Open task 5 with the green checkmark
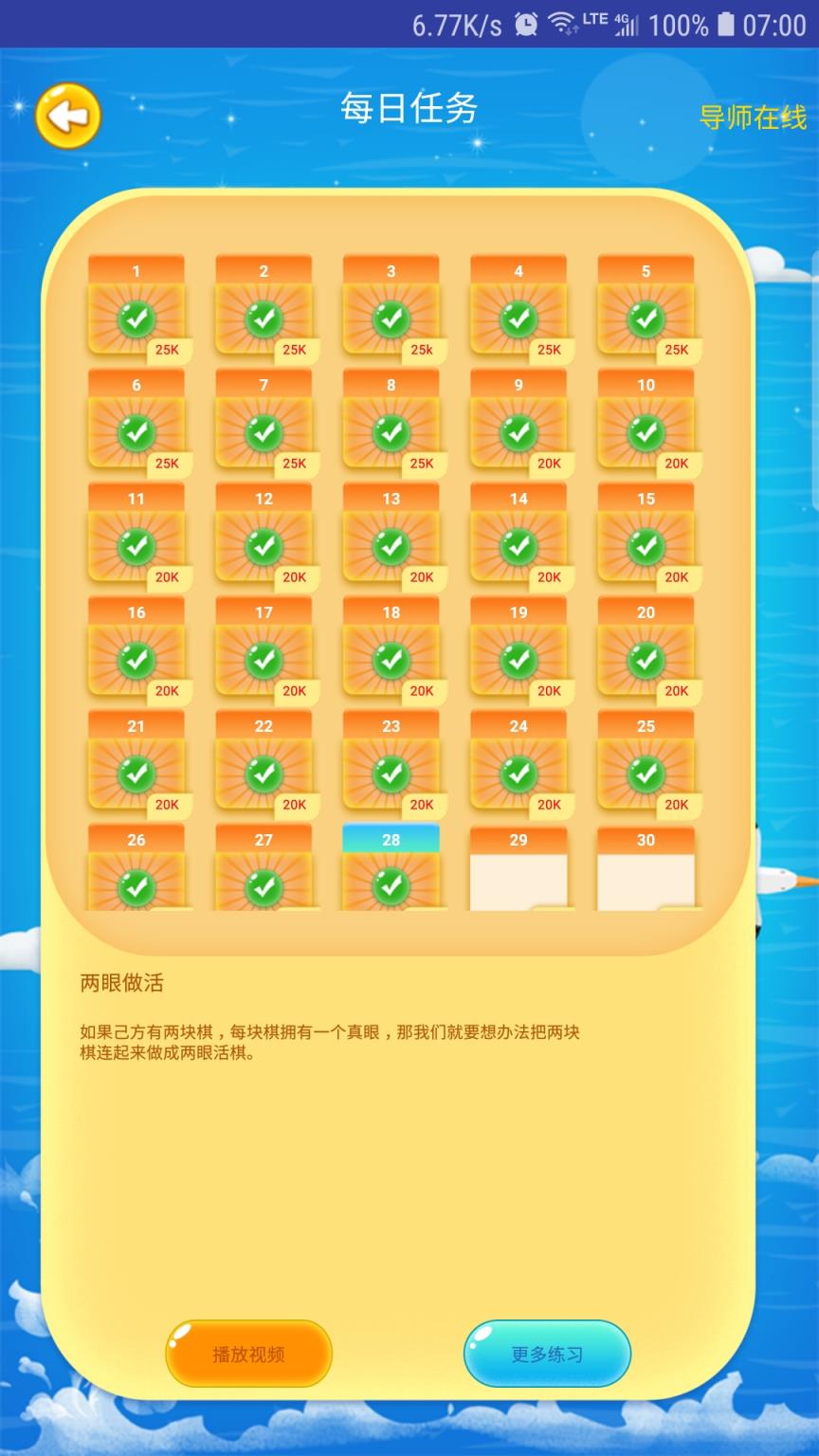 pos(646,318)
